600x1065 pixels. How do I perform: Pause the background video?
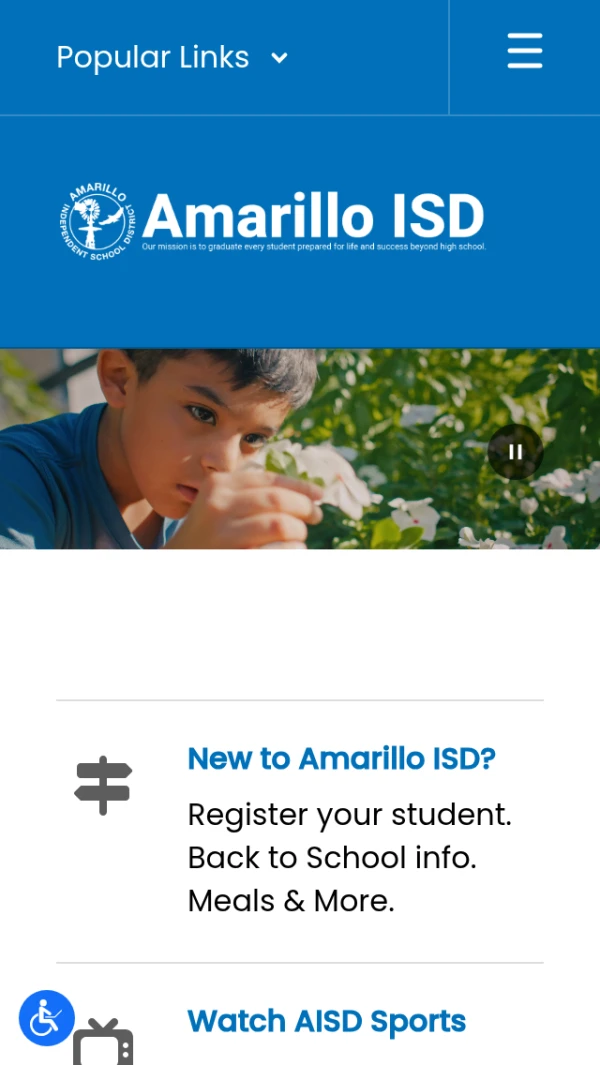(x=515, y=452)
